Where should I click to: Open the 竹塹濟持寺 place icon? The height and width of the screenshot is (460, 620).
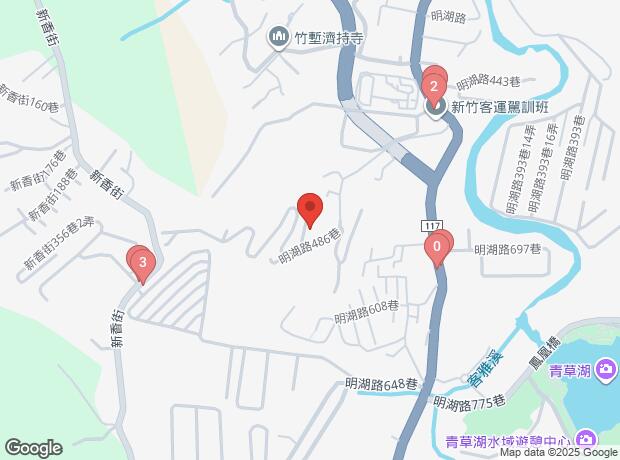(278, 38)
